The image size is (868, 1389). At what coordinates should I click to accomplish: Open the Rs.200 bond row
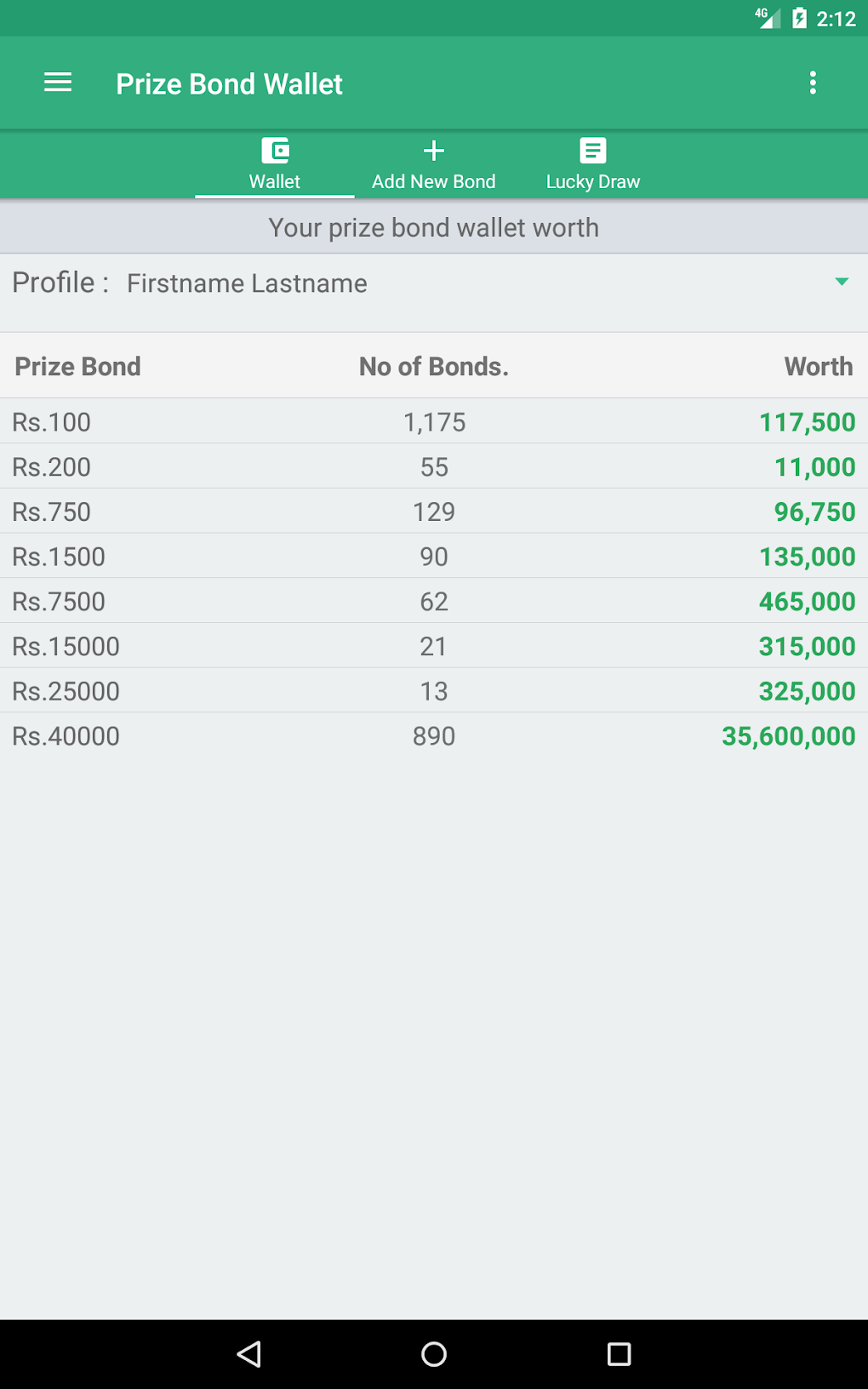tap(434, 466)
